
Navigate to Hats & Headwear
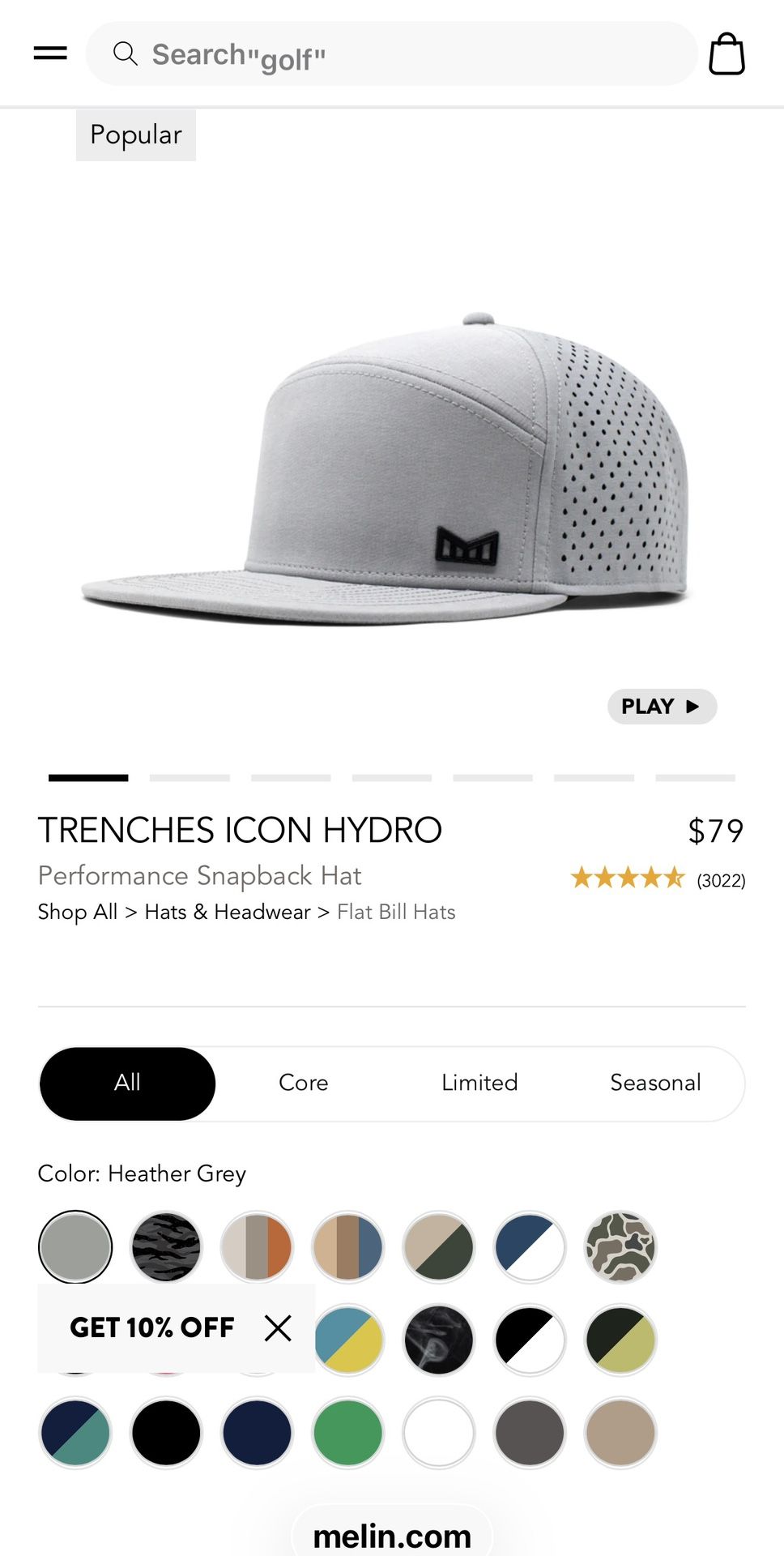pyautogui.click(x=227, y=913)
